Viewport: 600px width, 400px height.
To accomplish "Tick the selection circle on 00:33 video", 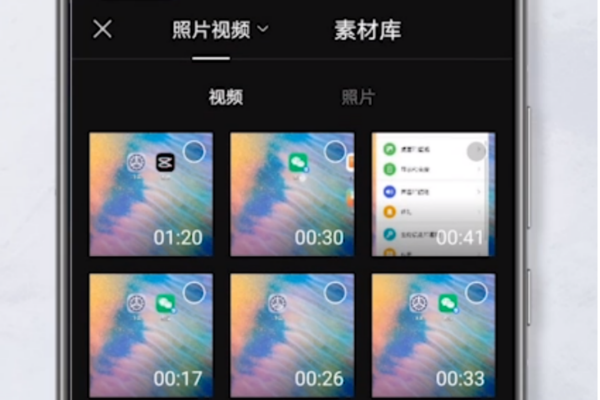I will tap(477, 292).
